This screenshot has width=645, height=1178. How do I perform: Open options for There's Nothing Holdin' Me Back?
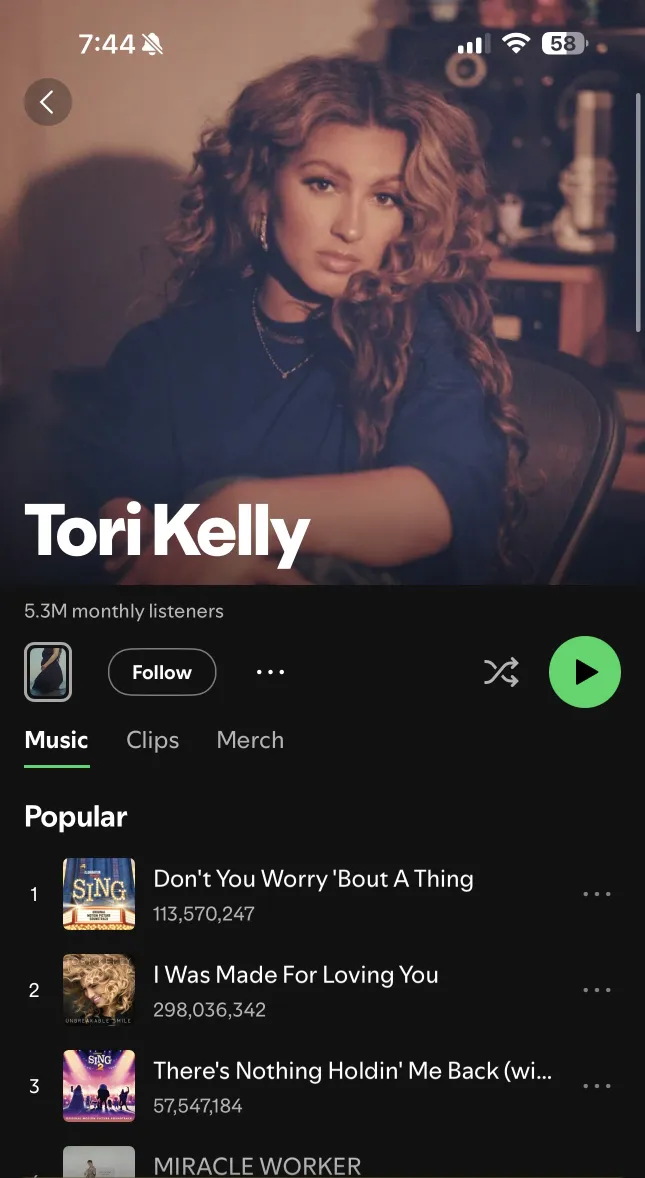click(596, 1086)
